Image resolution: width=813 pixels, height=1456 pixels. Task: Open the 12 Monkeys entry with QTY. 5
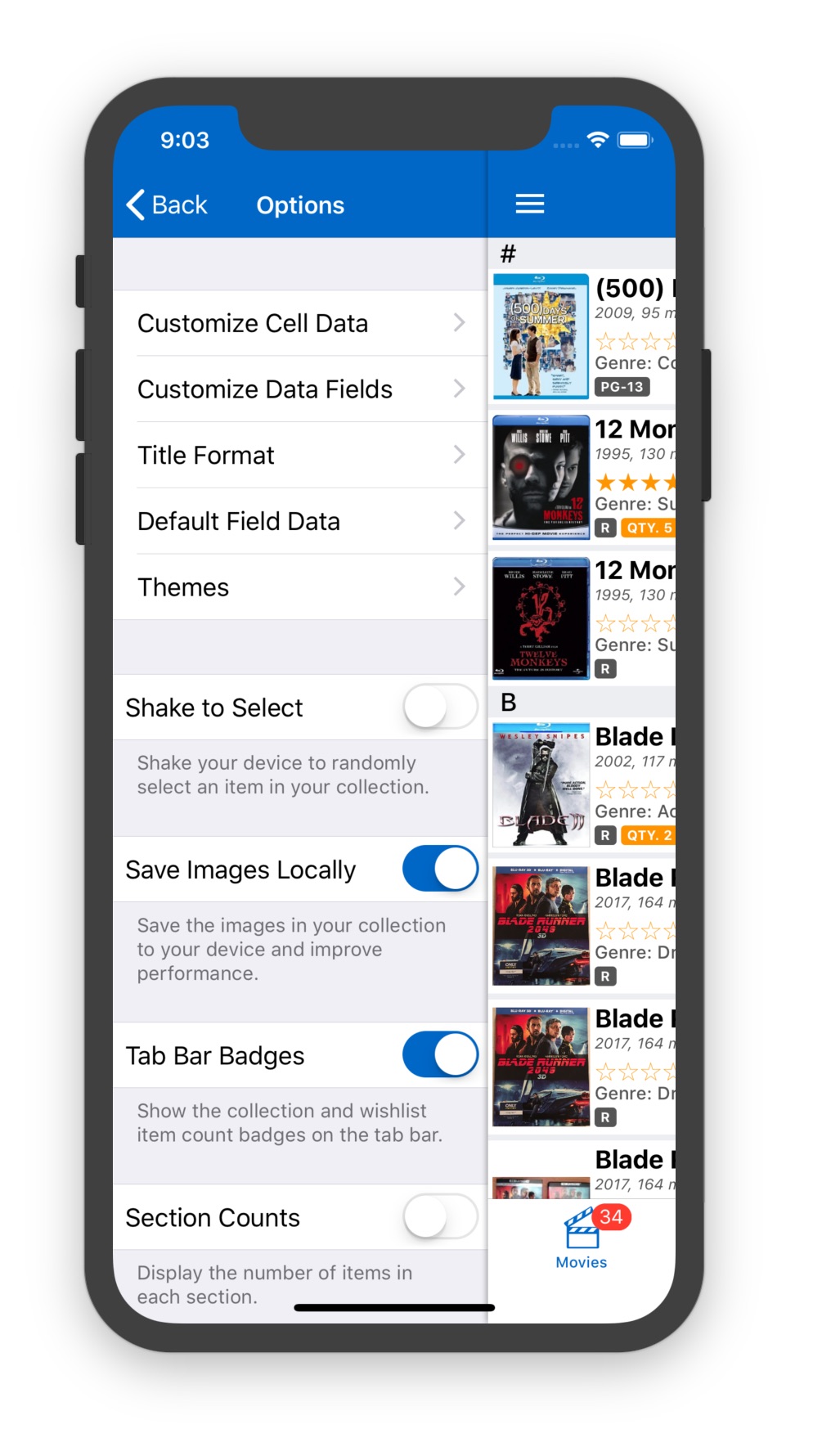point(582,478)
